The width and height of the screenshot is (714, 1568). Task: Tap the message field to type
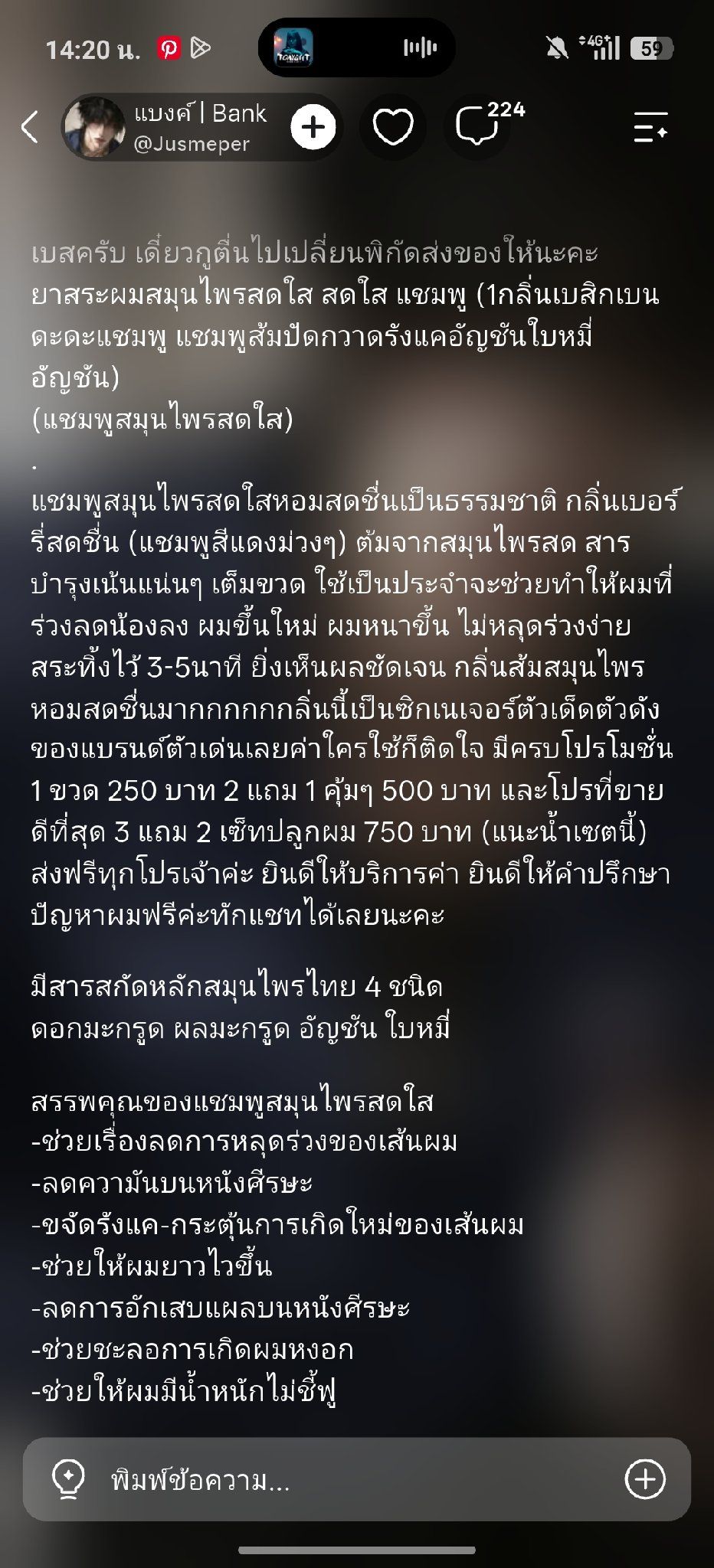pyautogui.click(x=356, y=1479)
